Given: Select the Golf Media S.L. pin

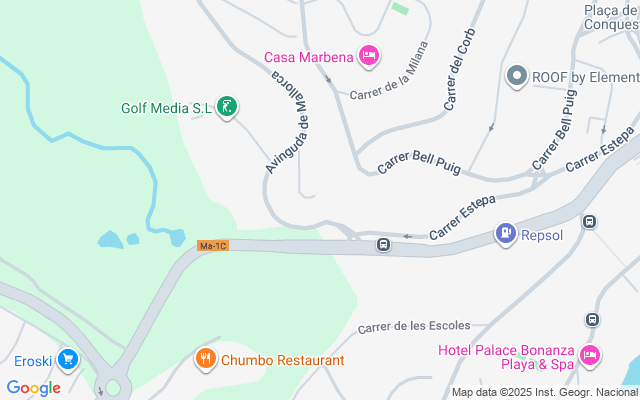Looking at the screenshot, I should pos(228,107).
